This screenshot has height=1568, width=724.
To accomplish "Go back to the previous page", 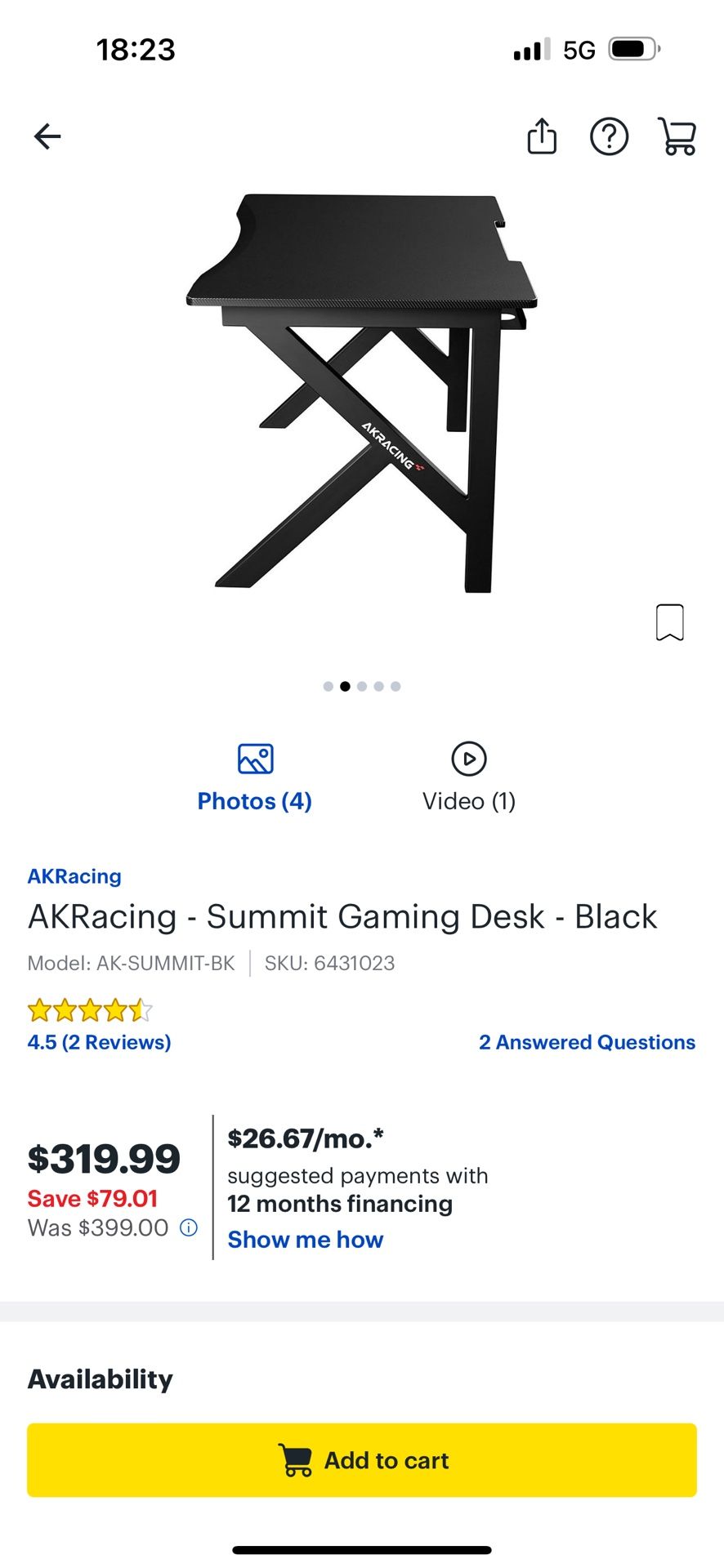I will (47, 136).
